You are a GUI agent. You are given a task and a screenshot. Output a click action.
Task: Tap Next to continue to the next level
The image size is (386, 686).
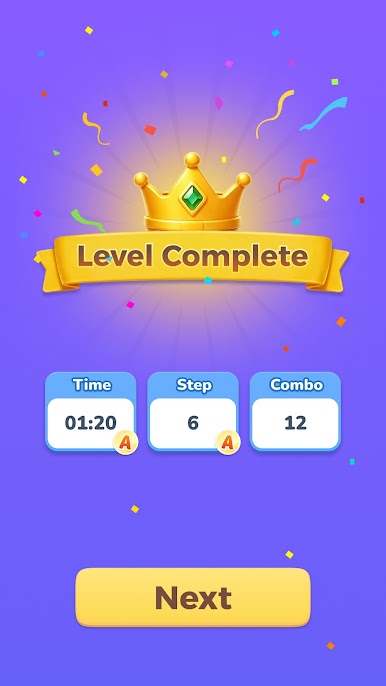pos(193,597)
